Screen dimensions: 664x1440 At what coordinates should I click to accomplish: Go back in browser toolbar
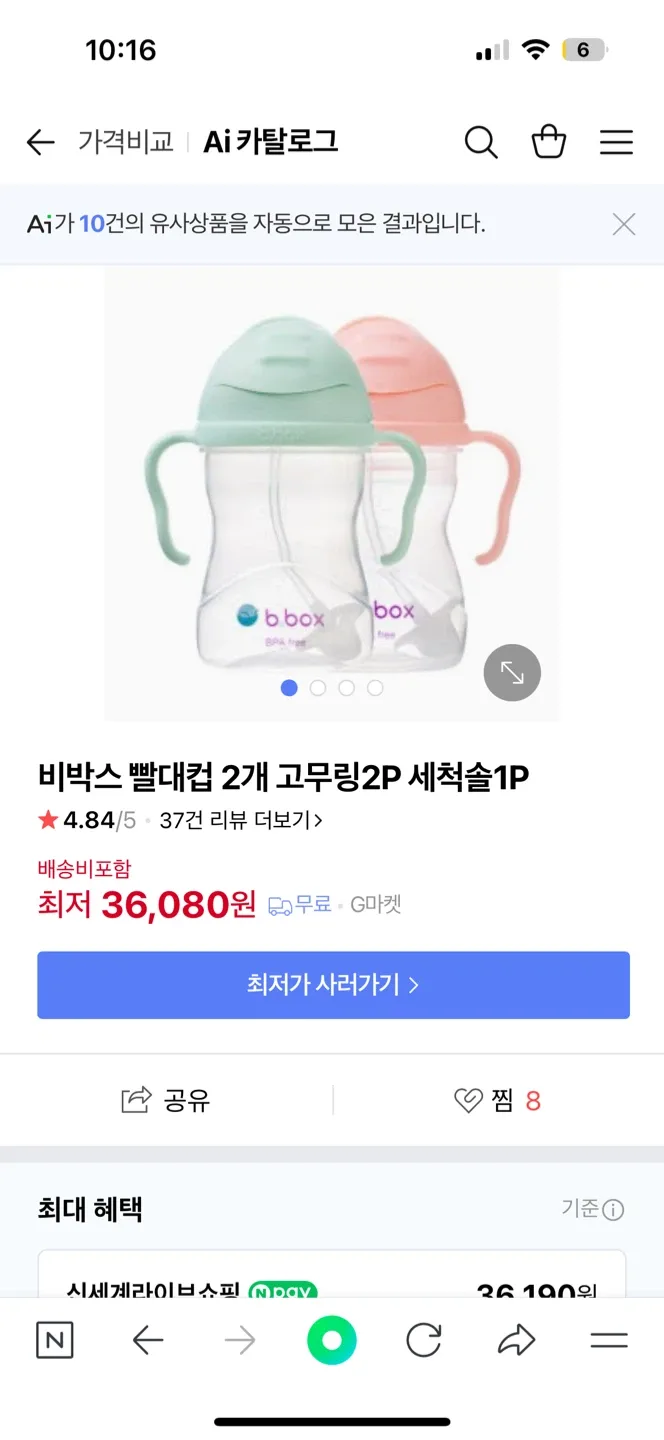pos(148,1340)
